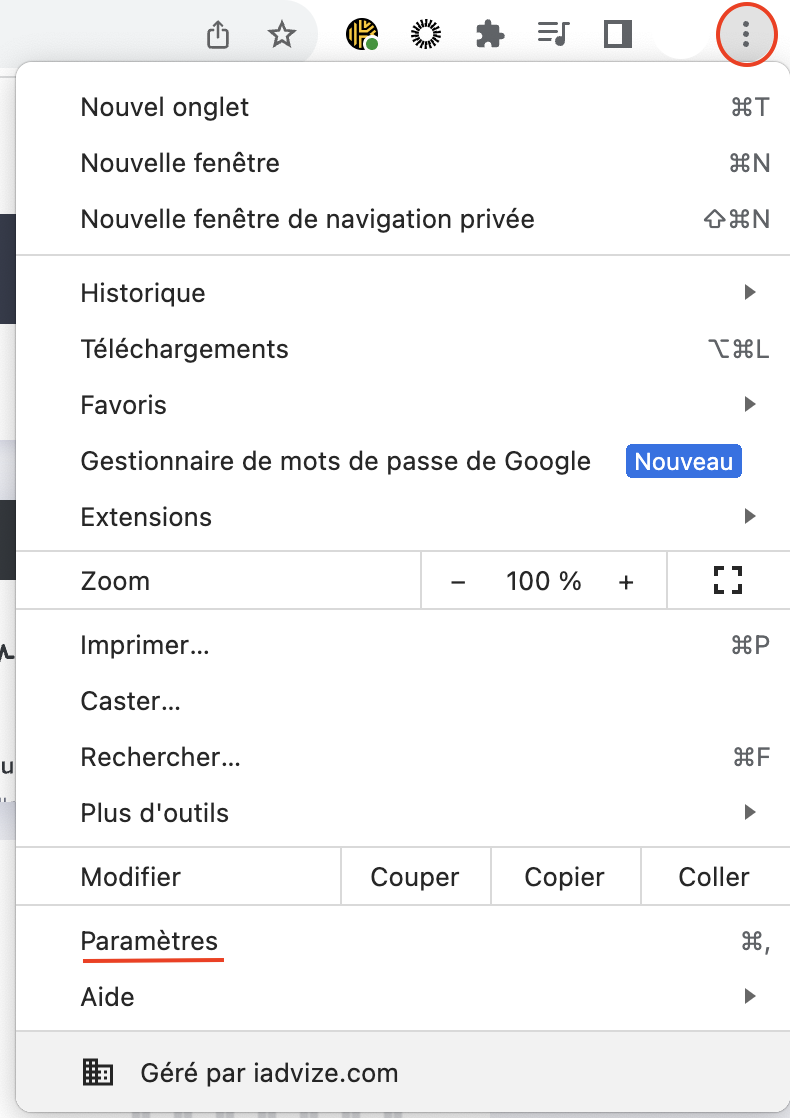Open the Extensions puzzle piece icon

(489, 33)
